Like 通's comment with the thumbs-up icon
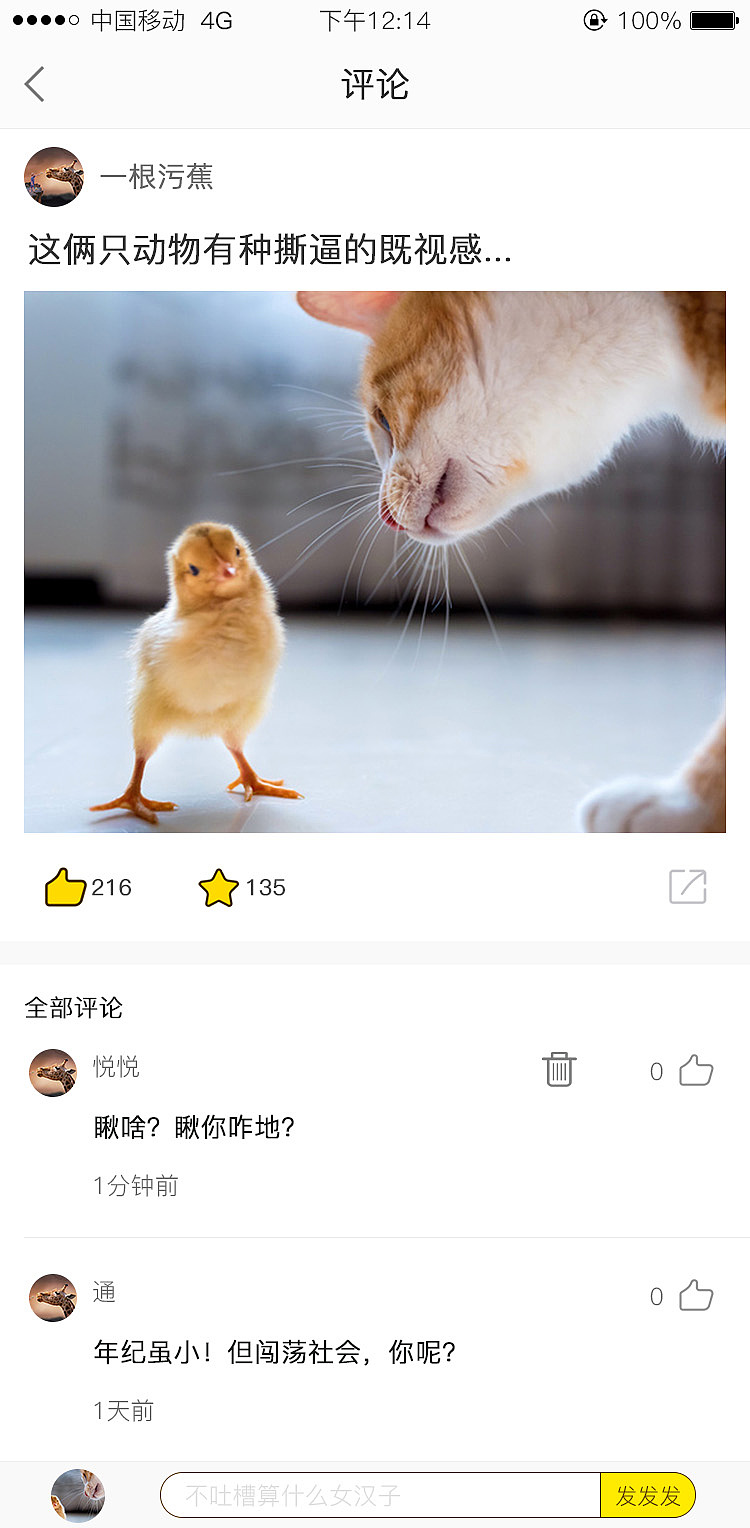750x1528 pixels. pyautogui.click(x=697, y=1295)
